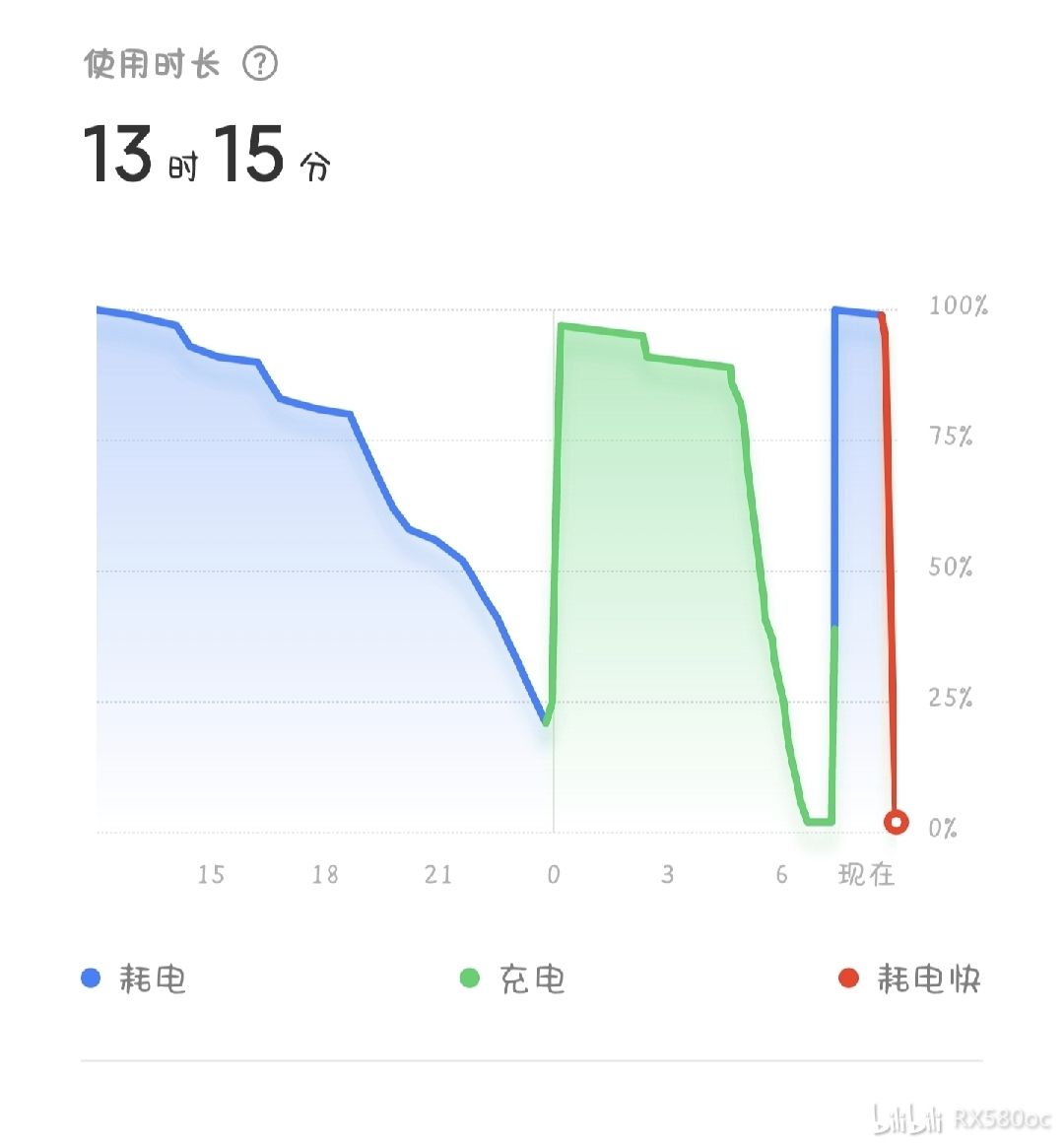Open the help icon next to 使用时长
The height and width of the screenshot is (1147, 1064).
(x=260, y=64)
